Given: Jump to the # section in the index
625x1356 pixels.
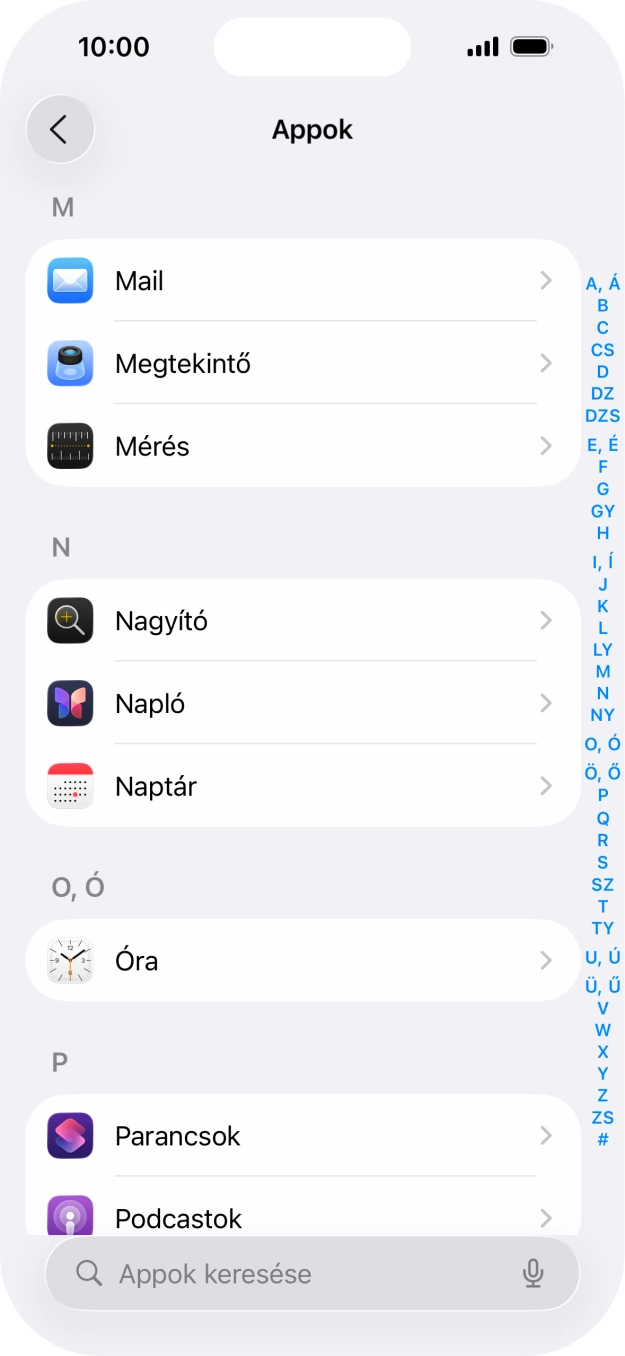Looking at the screenshot, I should point(602,1139).
